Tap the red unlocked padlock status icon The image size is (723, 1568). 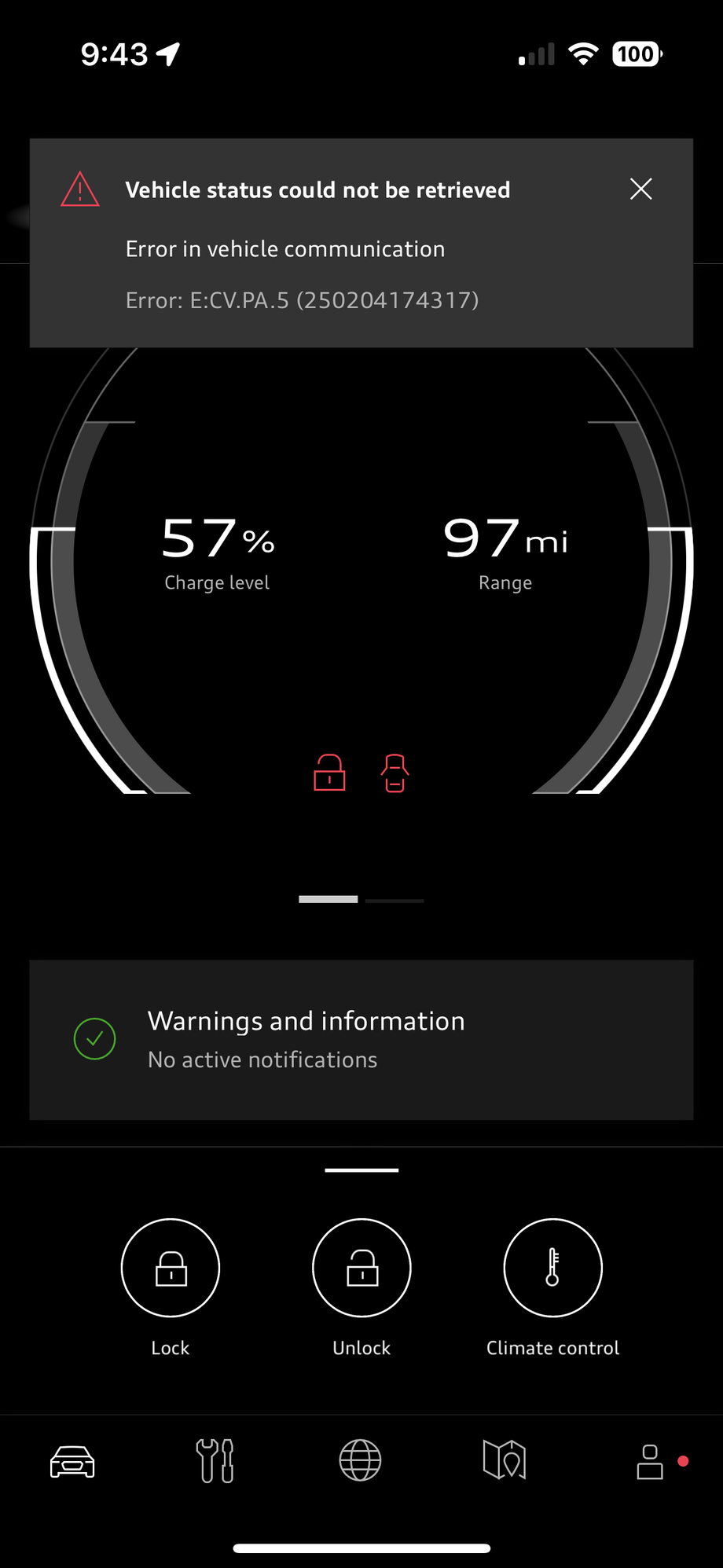click(328, 773)
